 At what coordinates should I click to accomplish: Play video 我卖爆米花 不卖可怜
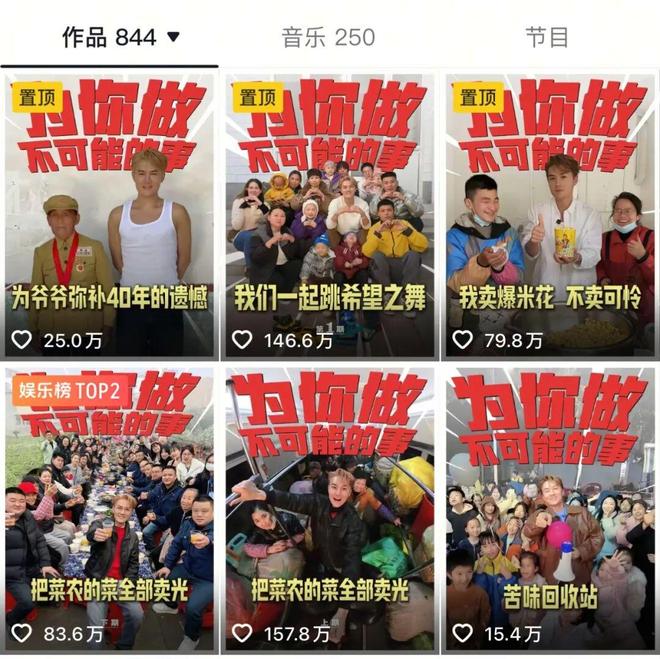click(x=549, y=215)
